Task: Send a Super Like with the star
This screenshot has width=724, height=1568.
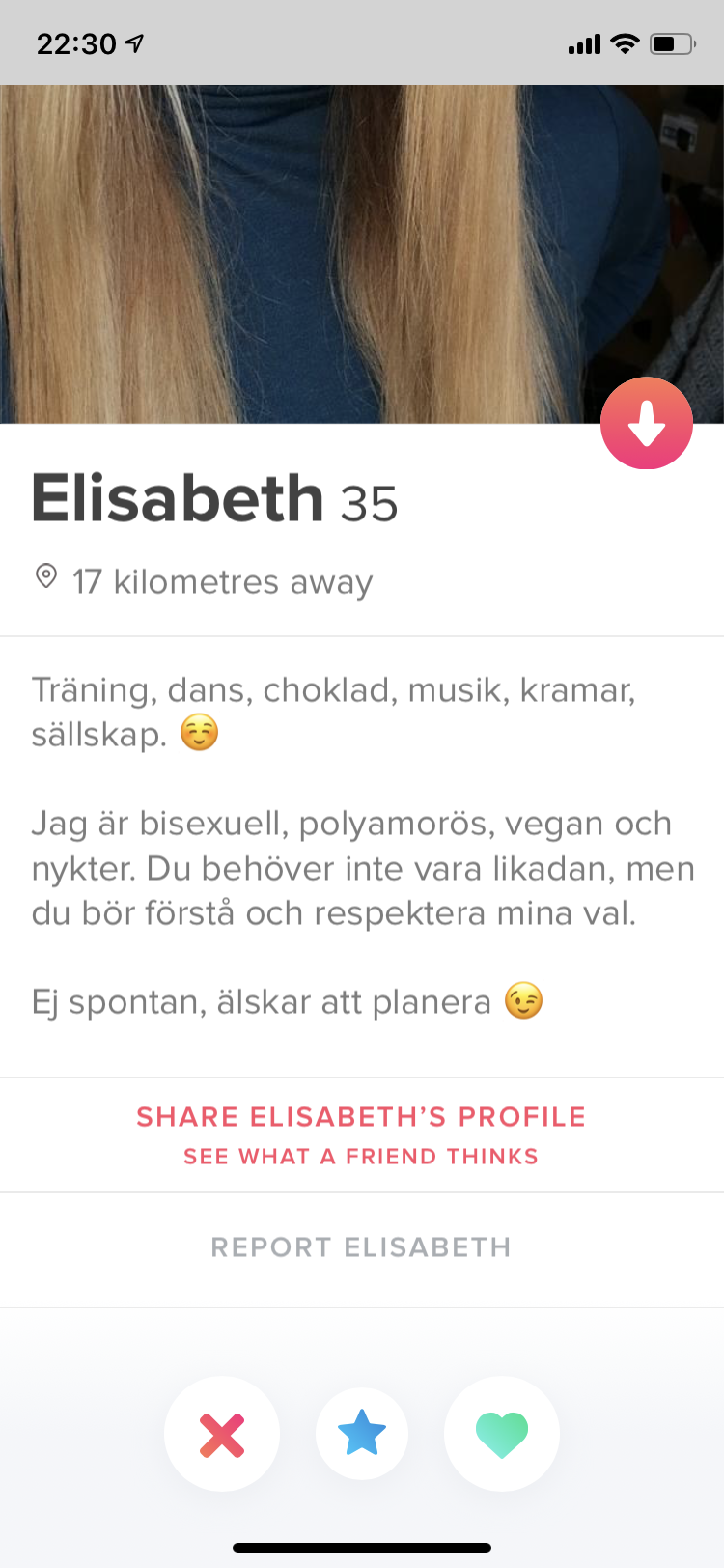Action: pyautogui.click(x=362, y=1434)
